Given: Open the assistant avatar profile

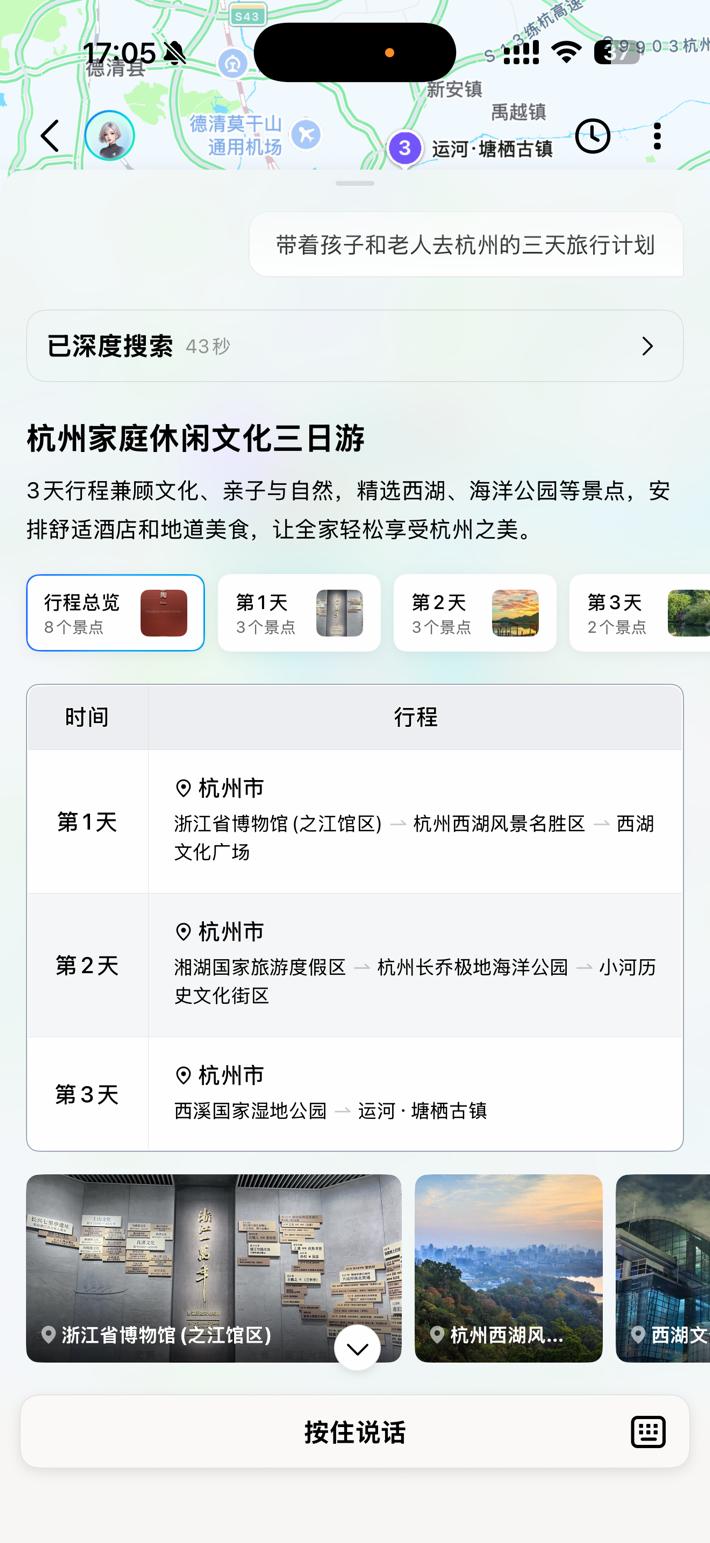Looking at the screenshot, I should tap(109, 136).
